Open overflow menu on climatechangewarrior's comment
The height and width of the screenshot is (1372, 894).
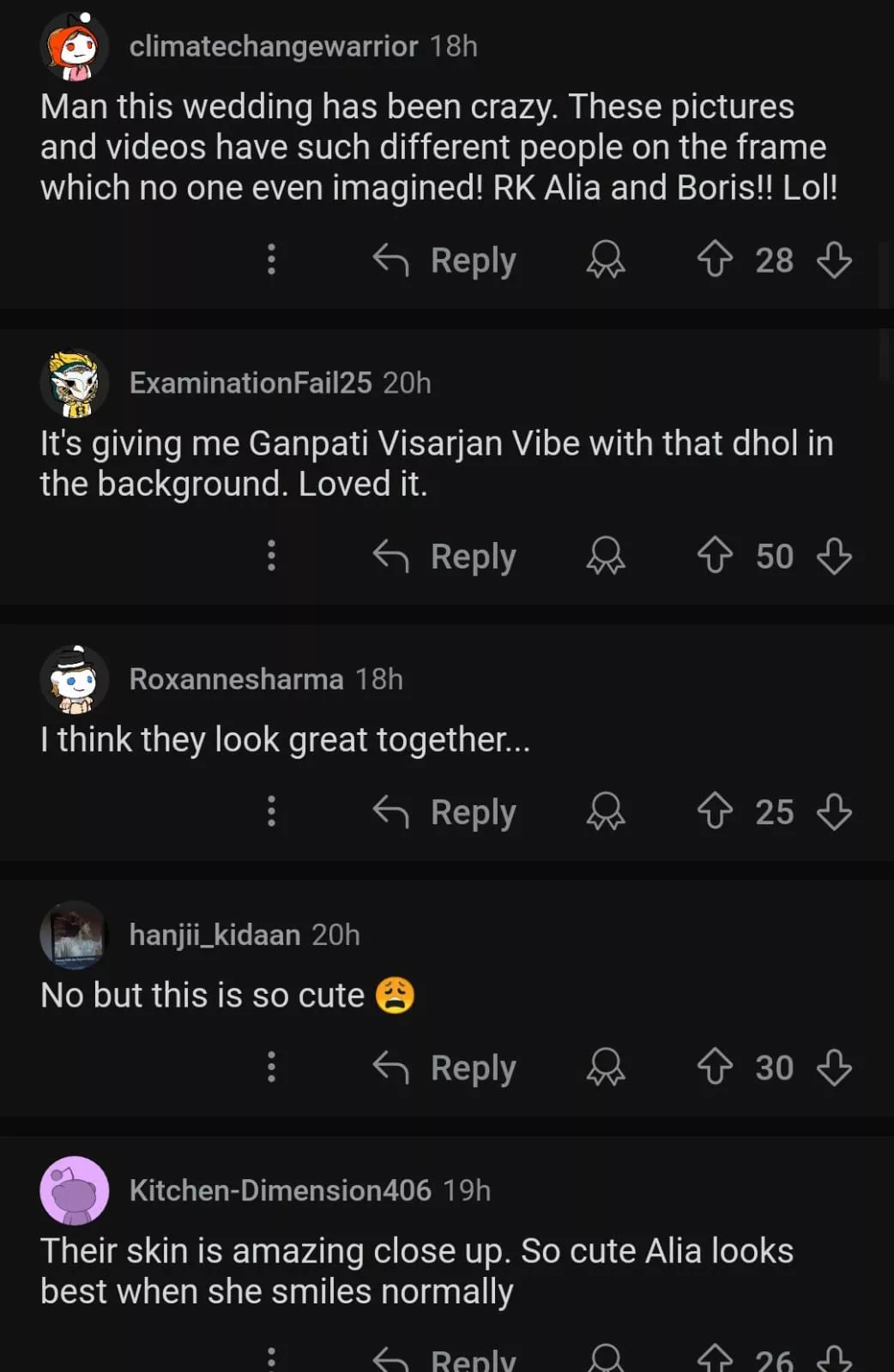(x=271, y=259)
